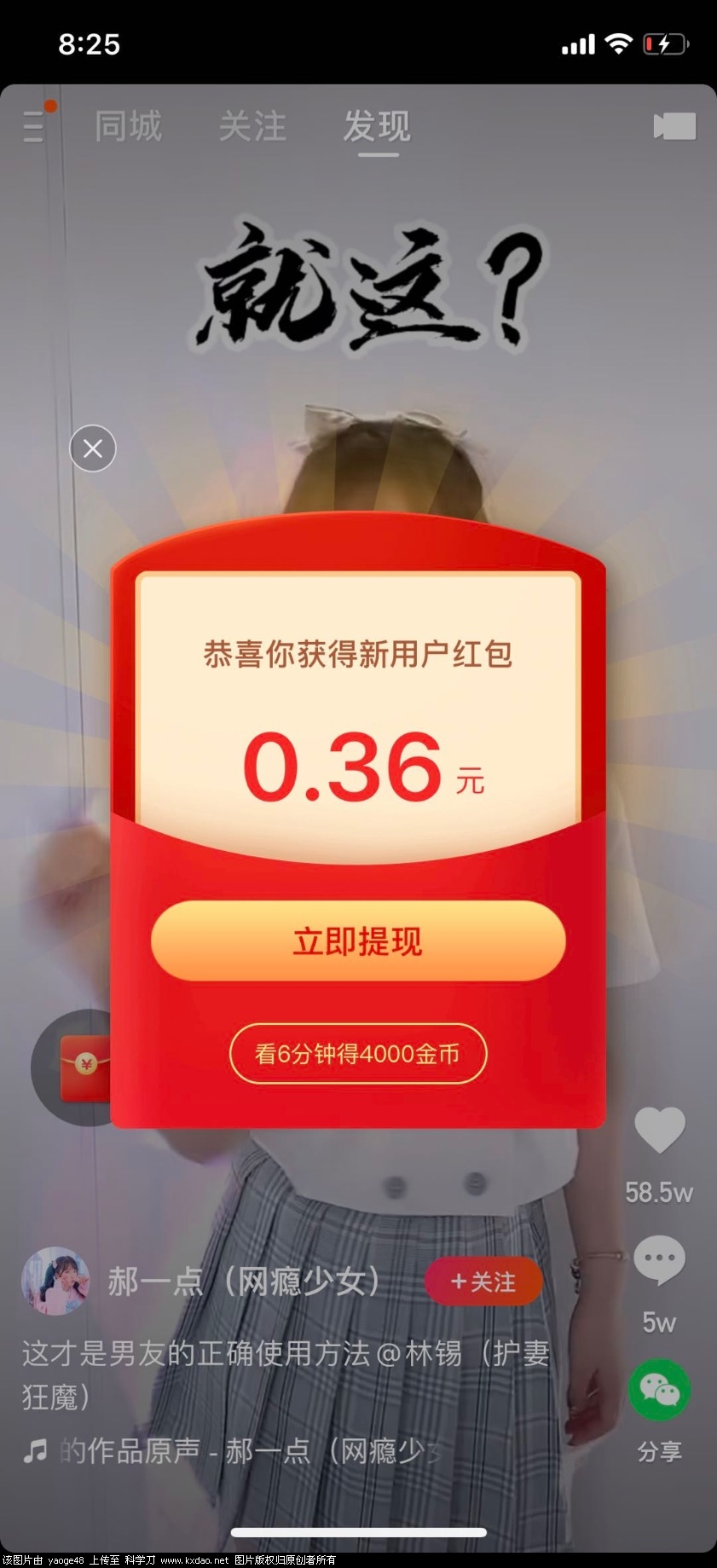Screen dimensions: 717x1568
Task: Open 郝一点's profile avatar
Action: [x=55, y=1281]
